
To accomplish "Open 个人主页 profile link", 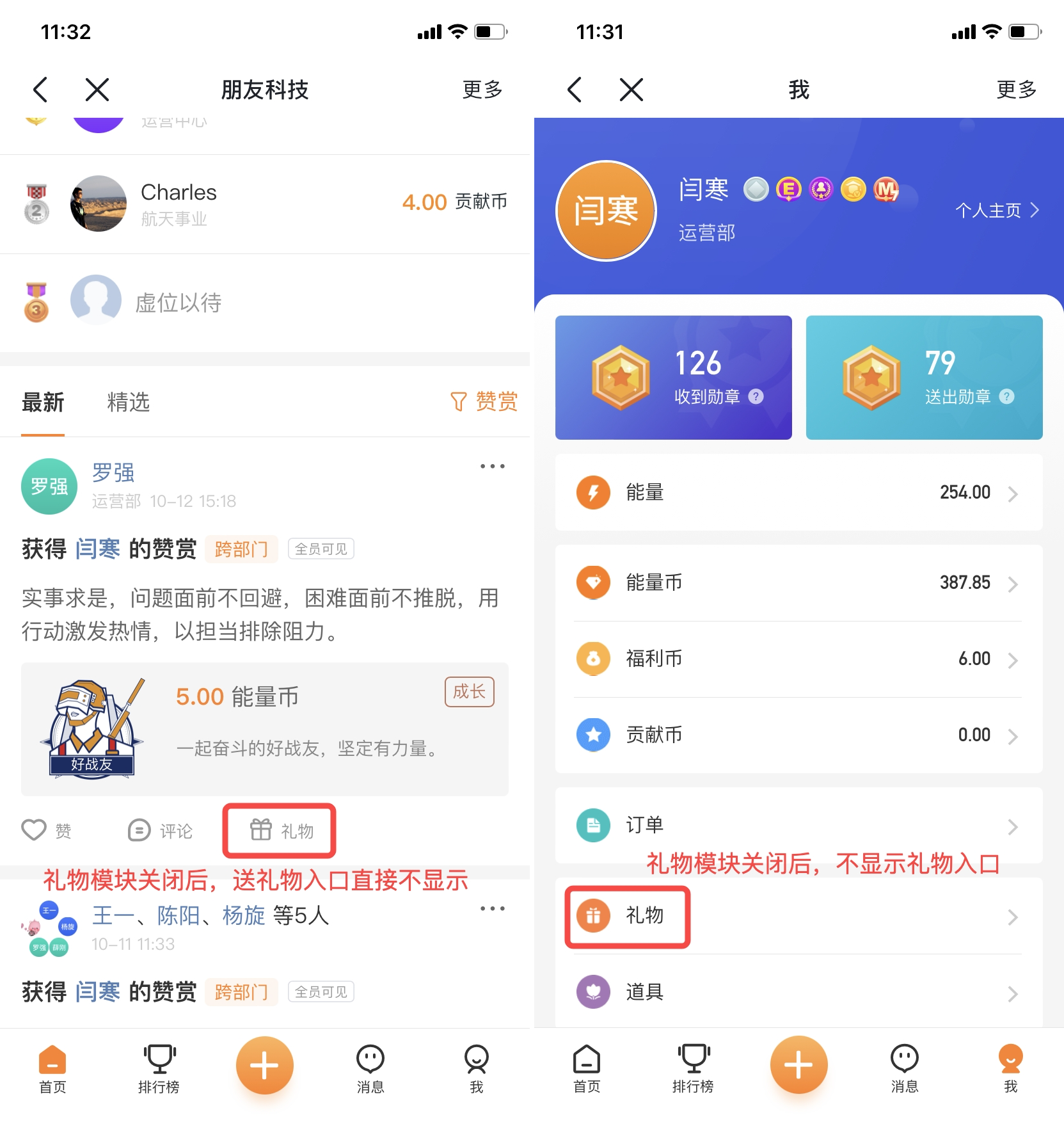I will coord(996,211).
